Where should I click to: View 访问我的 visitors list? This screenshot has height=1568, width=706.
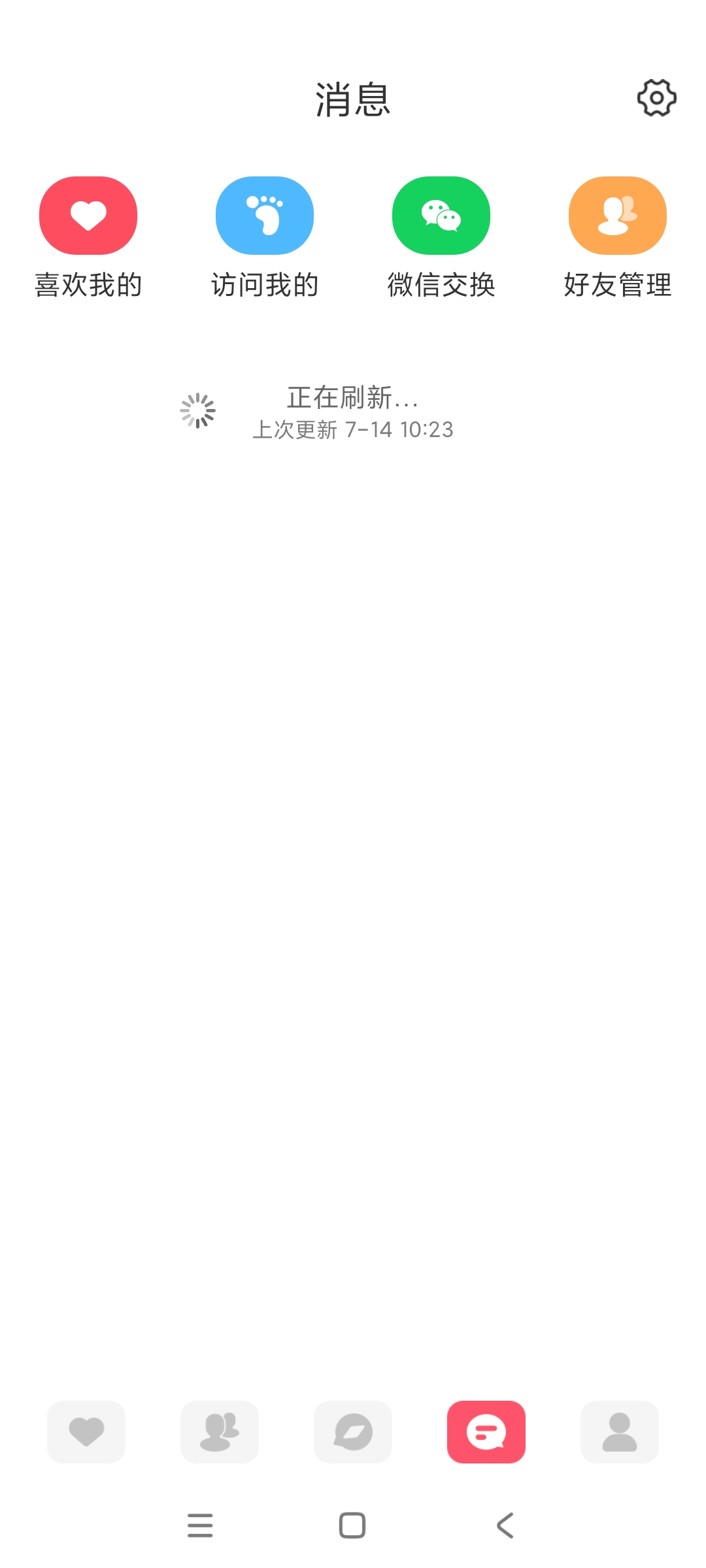265,216
